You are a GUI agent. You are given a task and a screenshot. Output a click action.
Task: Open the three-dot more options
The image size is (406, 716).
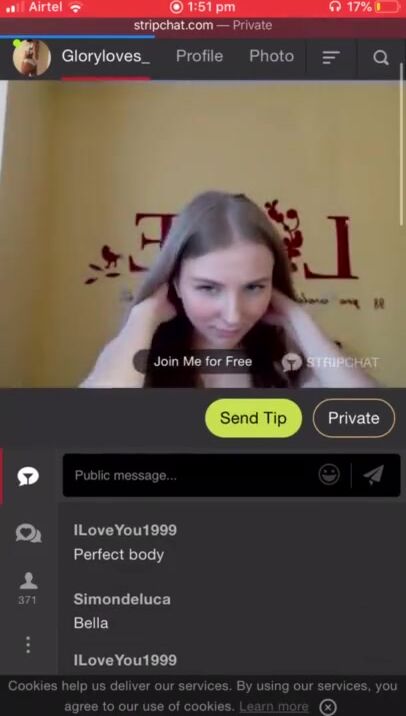(x=28, y=645)
